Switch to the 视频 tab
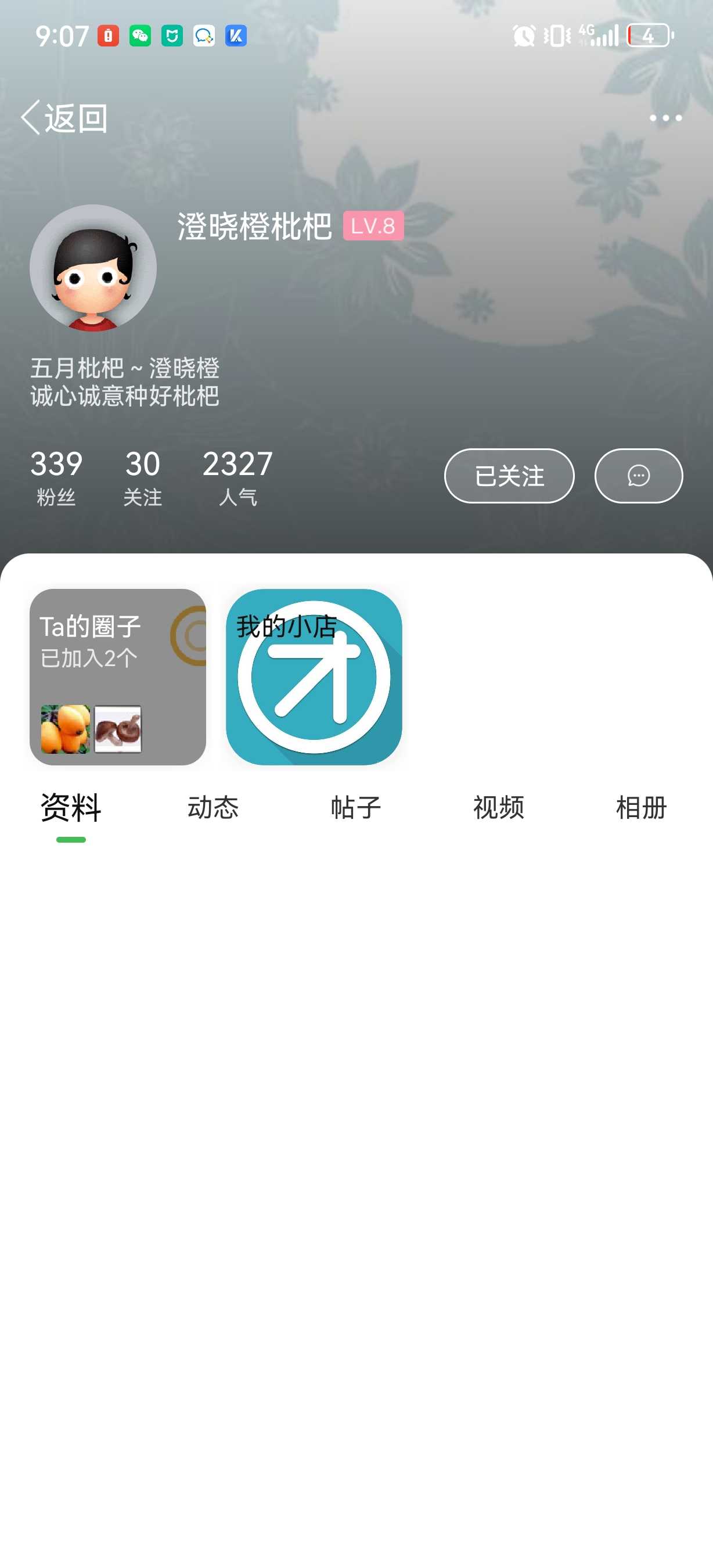This screenshot has width=713, height=1568. [x=499, y=808]
